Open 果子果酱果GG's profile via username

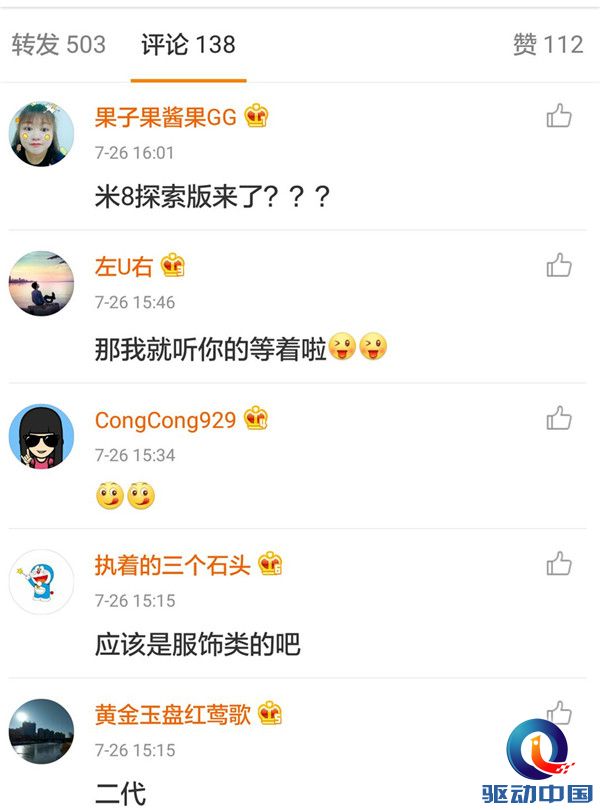point(165,118)
